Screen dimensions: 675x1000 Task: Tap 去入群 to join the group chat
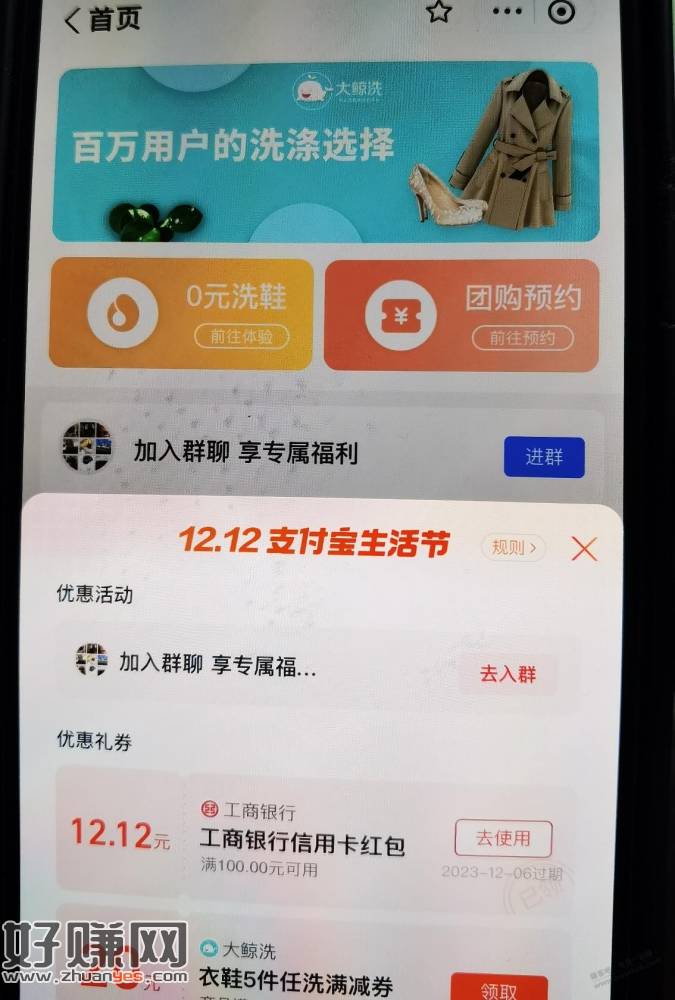(x=508, y=674)
